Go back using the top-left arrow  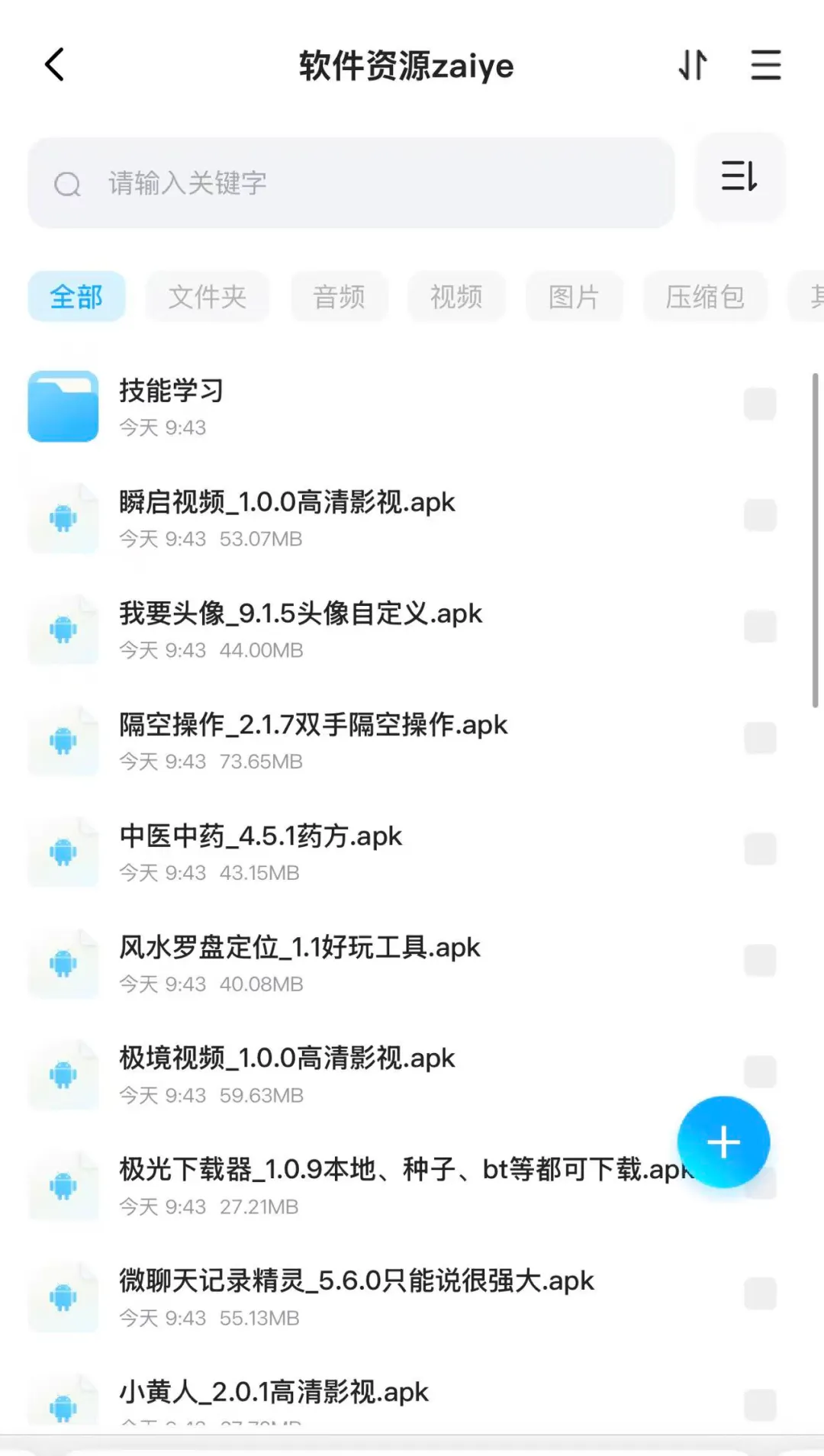[54, 65]
